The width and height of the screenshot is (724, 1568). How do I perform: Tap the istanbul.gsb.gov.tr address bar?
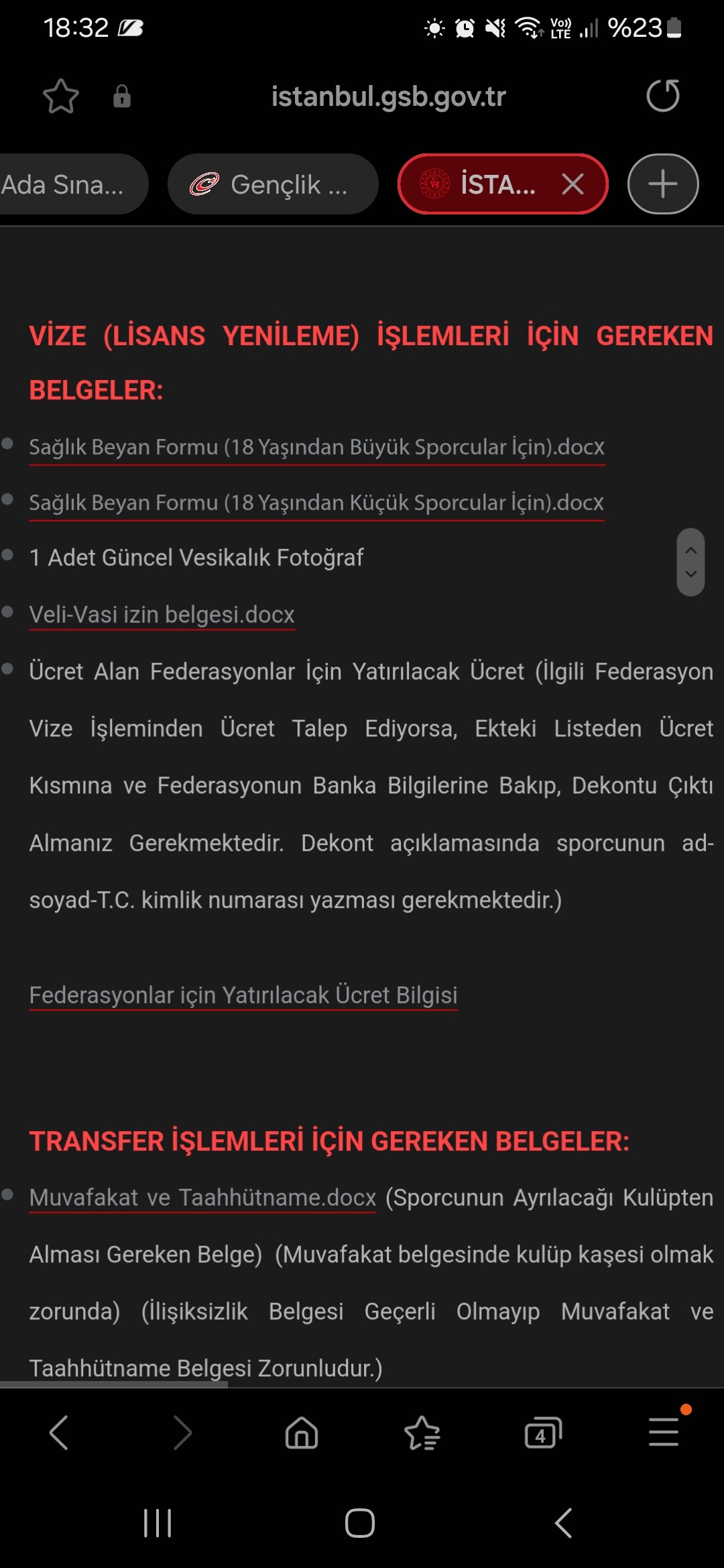click(388, 96)
